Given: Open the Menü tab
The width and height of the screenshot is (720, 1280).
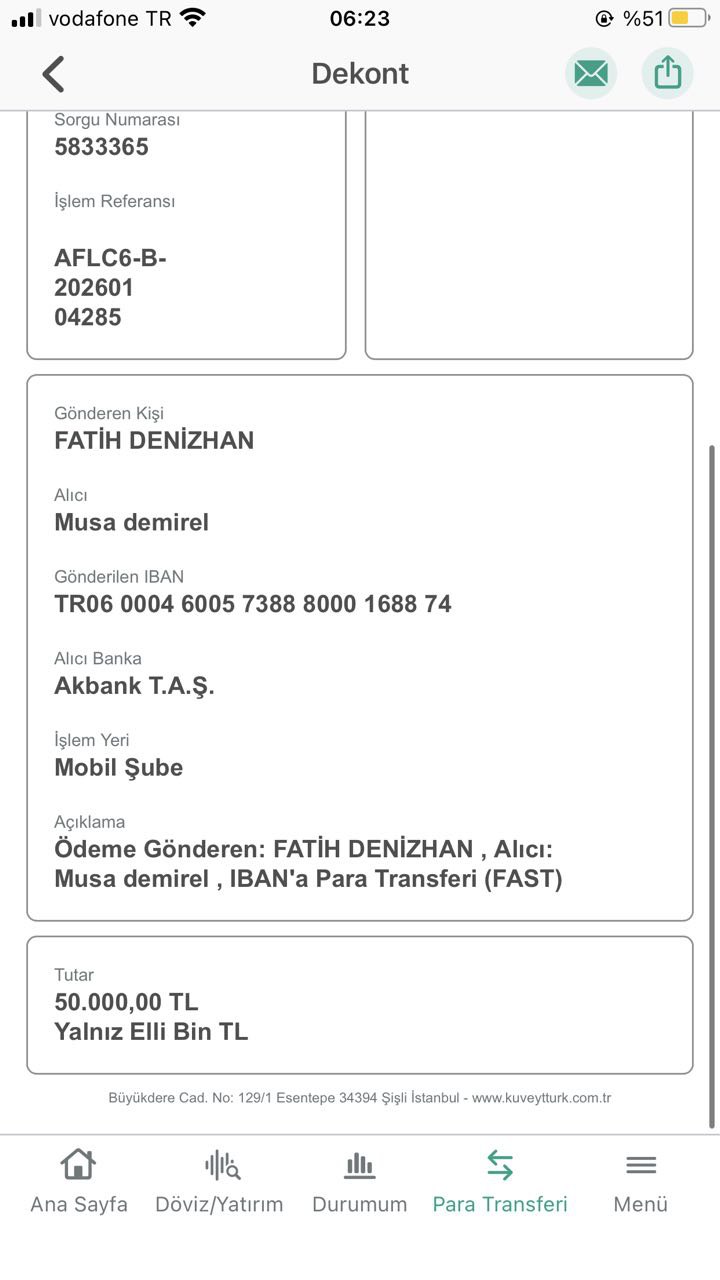Looking at the screenshot, I should click(x=641, y=1182).
